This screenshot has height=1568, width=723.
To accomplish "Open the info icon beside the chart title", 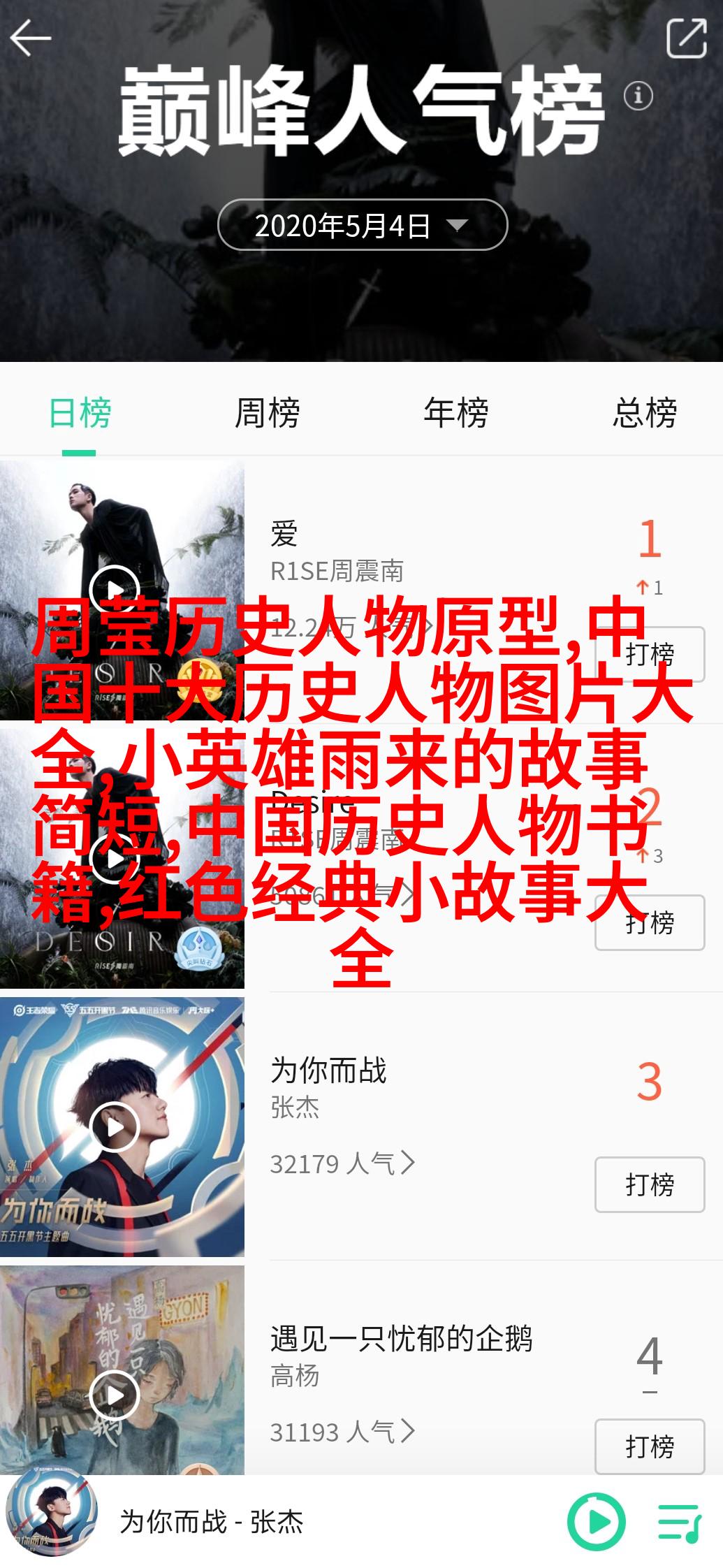I will [x=638, y=96].
